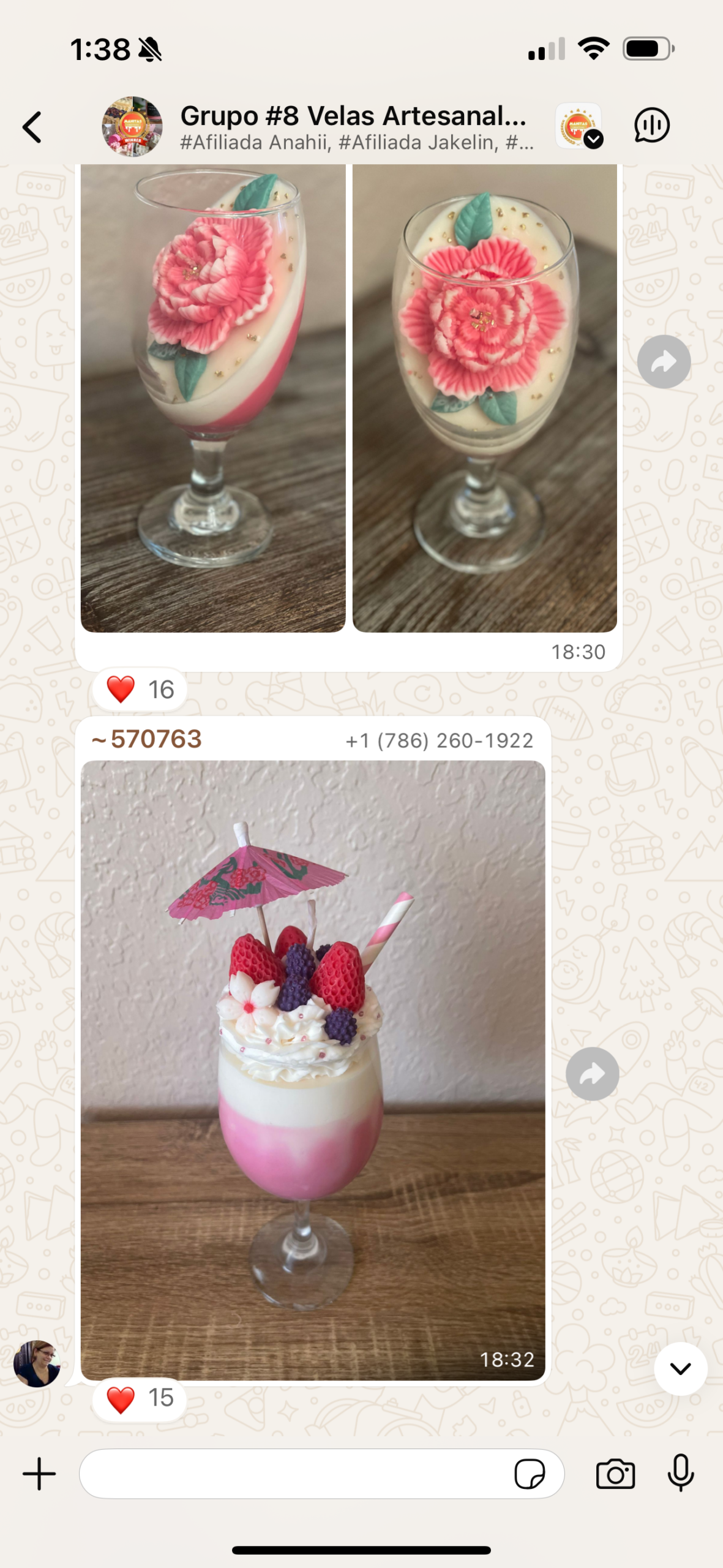Open sender's profile picture beside milkshake photo
723x1568 pixels.
(x=37, y=1363)
